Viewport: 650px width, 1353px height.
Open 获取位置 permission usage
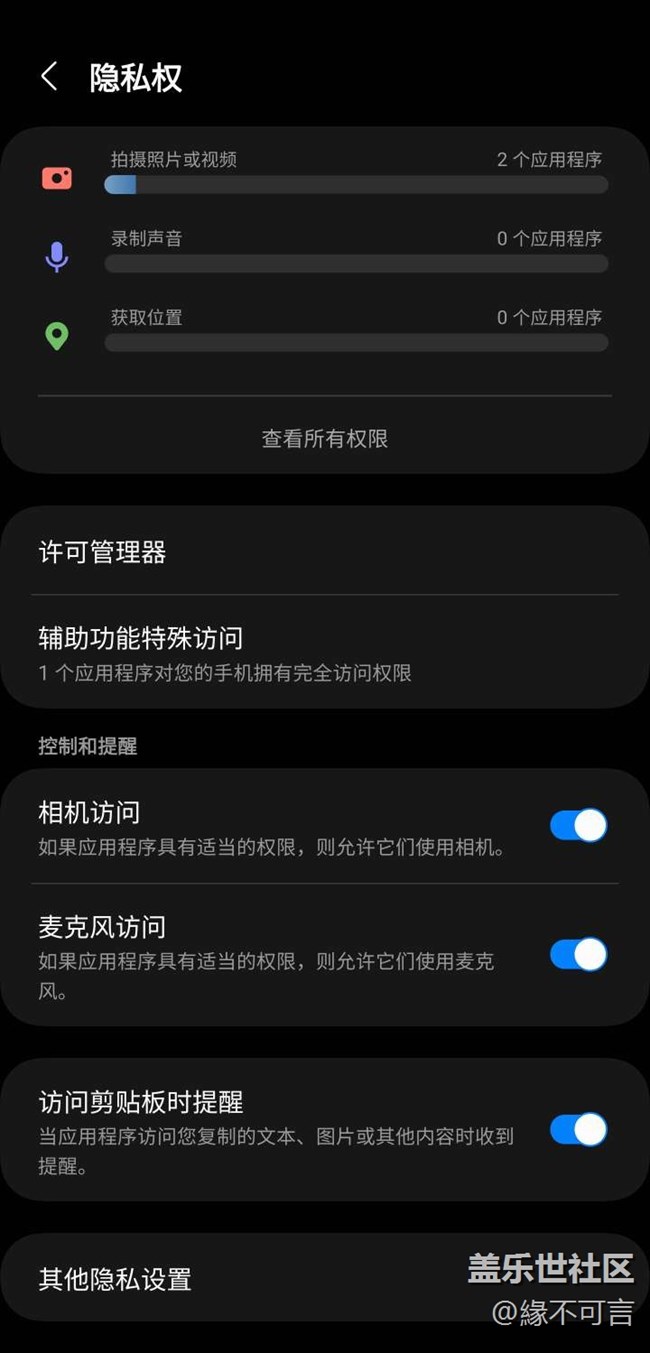pyautogui.click(x=325, y=331)
